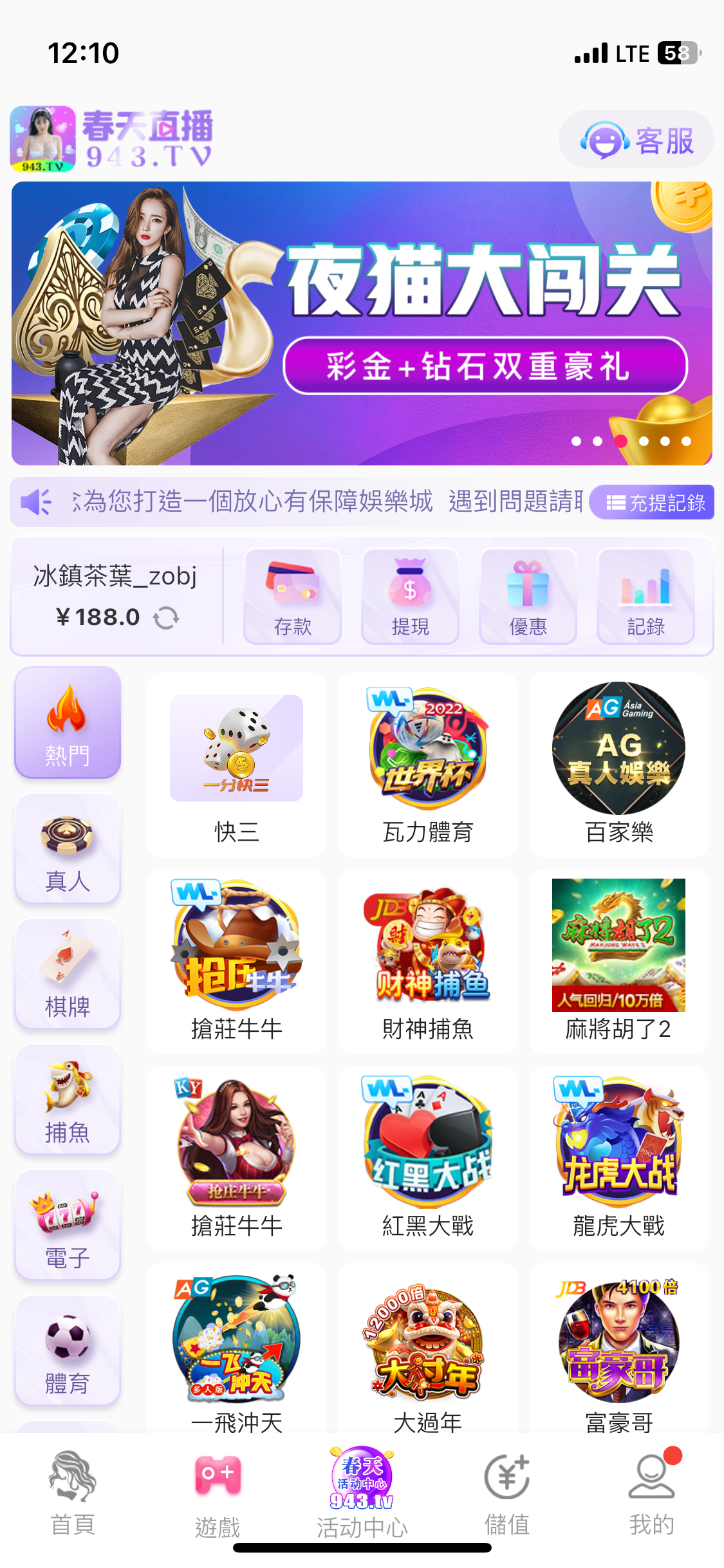
Task: Open 提現 withdrawal
Action: 410,596
